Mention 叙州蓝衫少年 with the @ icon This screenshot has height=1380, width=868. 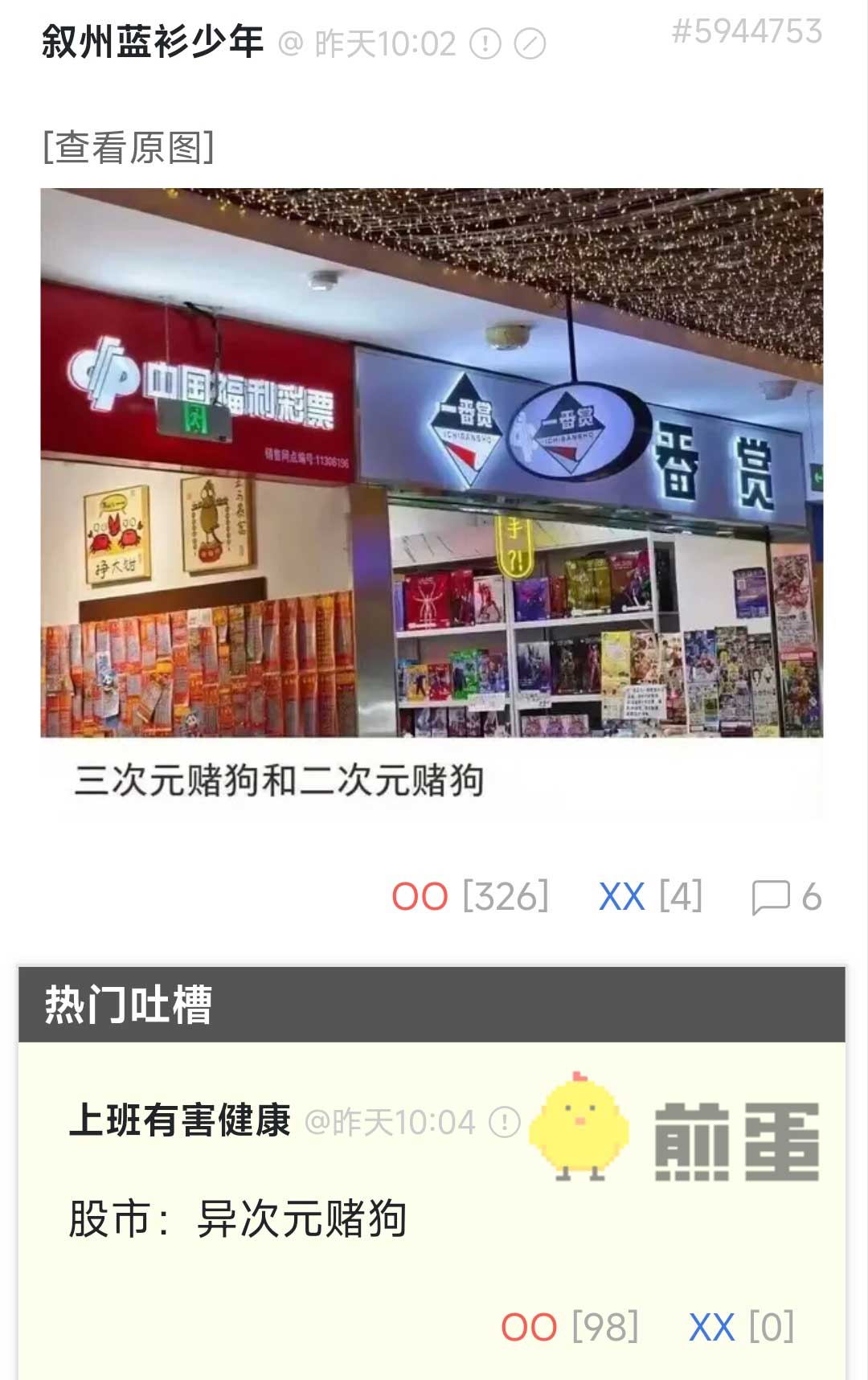point(290,44)
